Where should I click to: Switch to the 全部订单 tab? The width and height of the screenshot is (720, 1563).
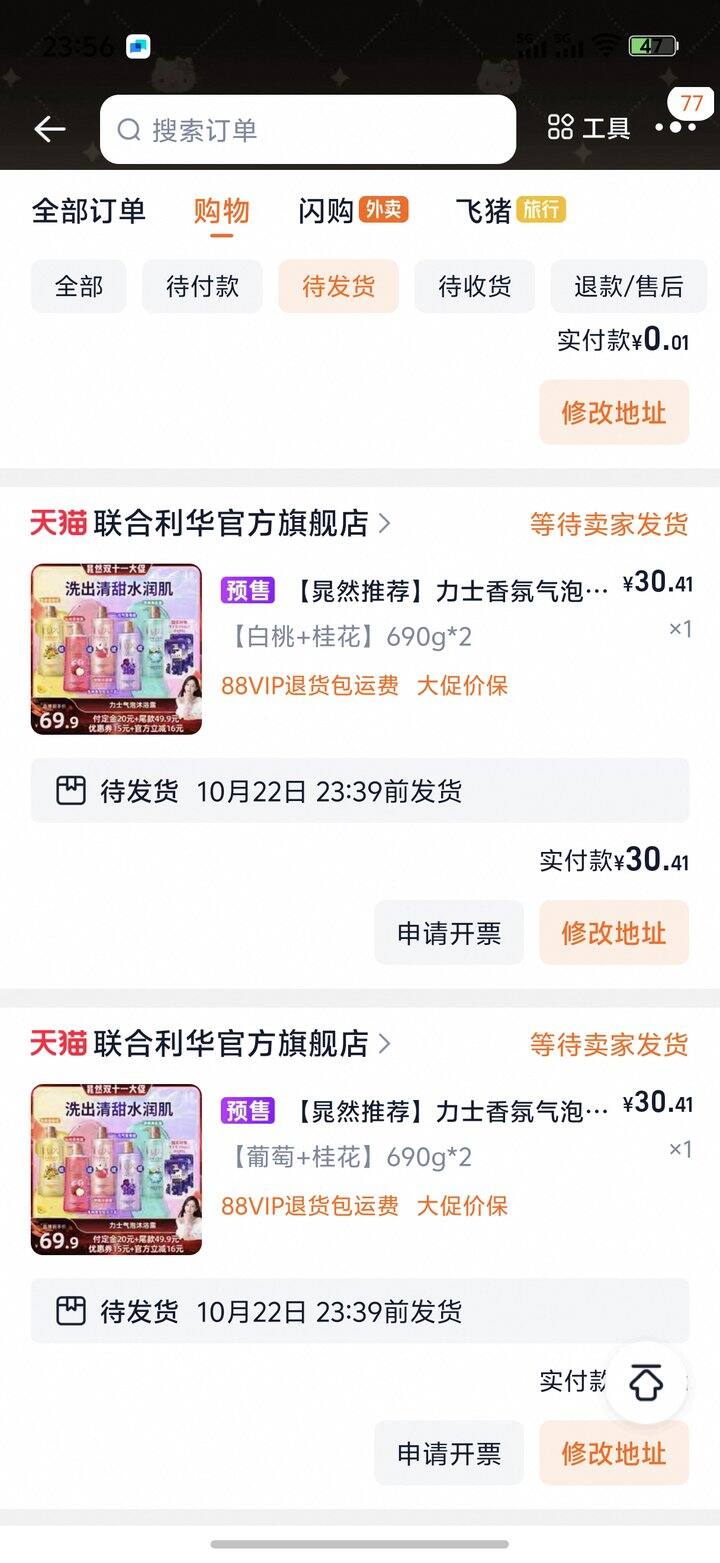pos(89,211)
